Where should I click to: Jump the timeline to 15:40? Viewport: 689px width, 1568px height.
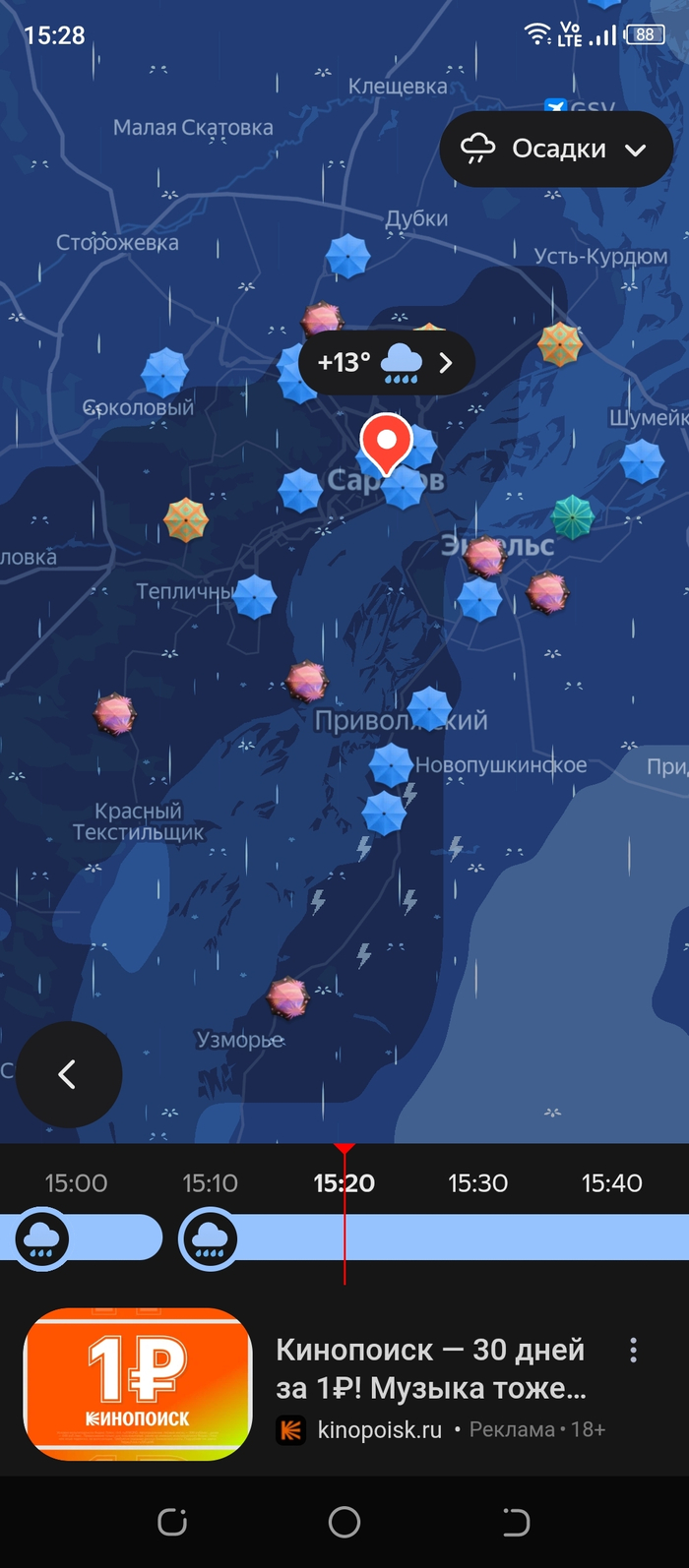pos(611,1183)
